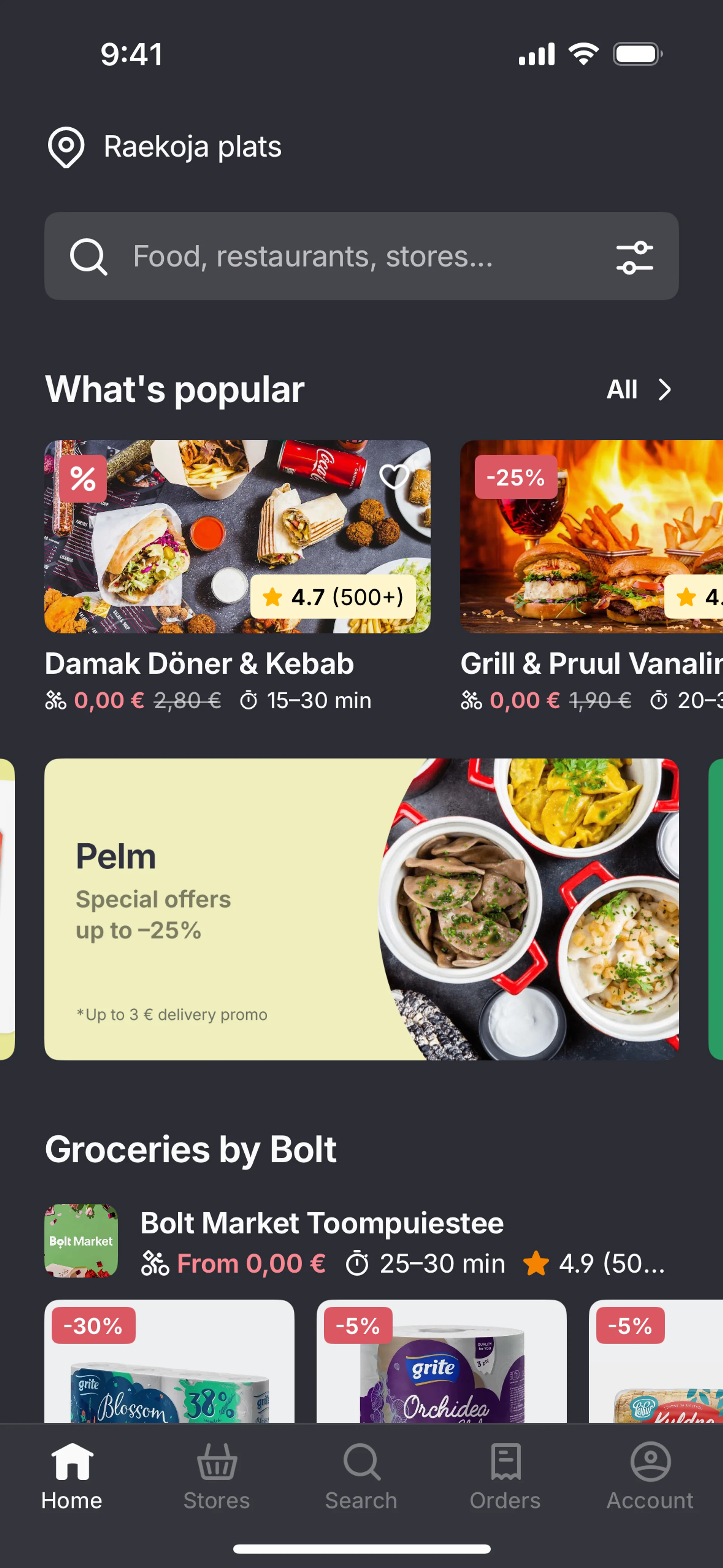Tap the food and restaurants search field
This screenshot has width=723, height=1568.
[x=341, y=256]
